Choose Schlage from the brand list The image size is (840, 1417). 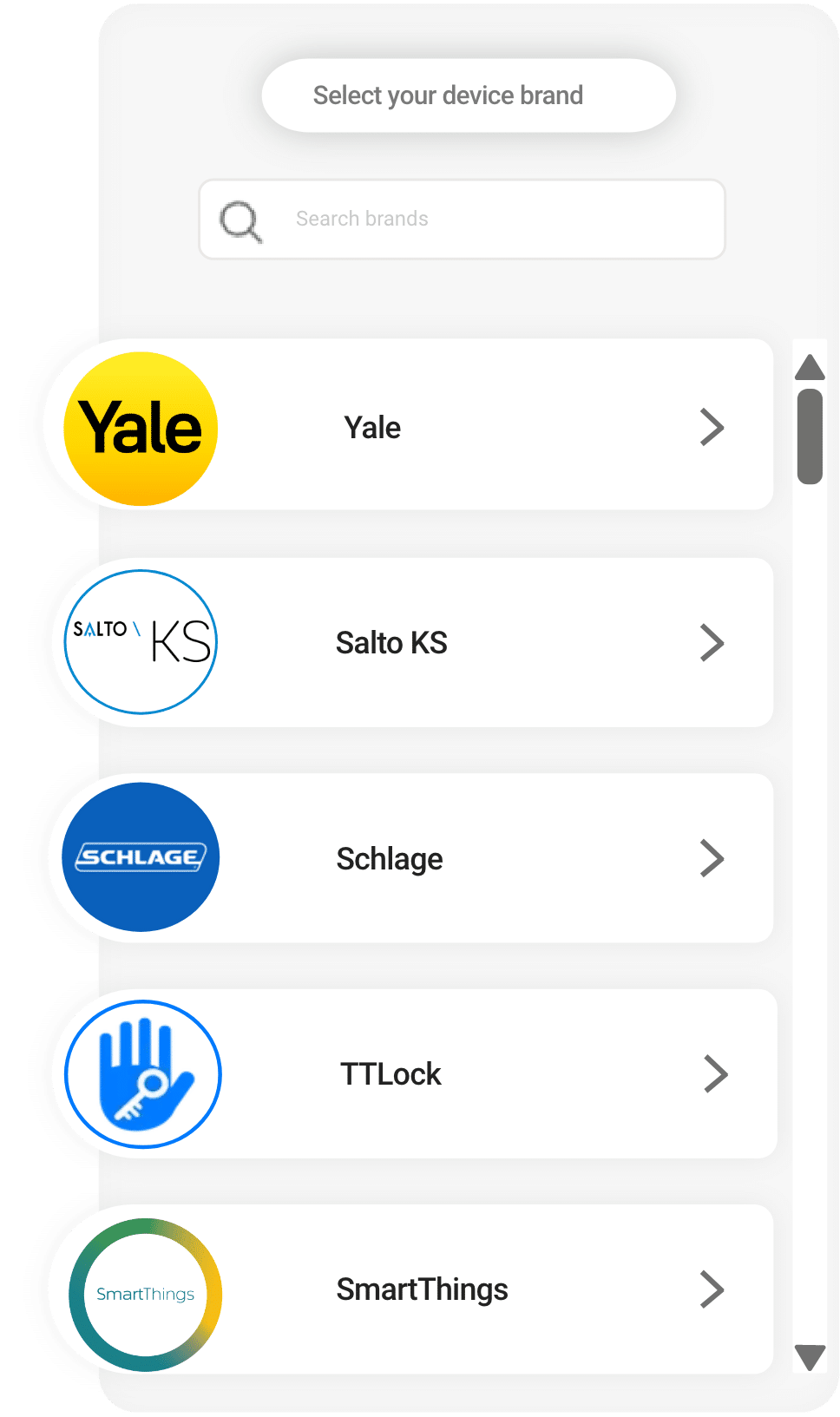tap(434, 858)
